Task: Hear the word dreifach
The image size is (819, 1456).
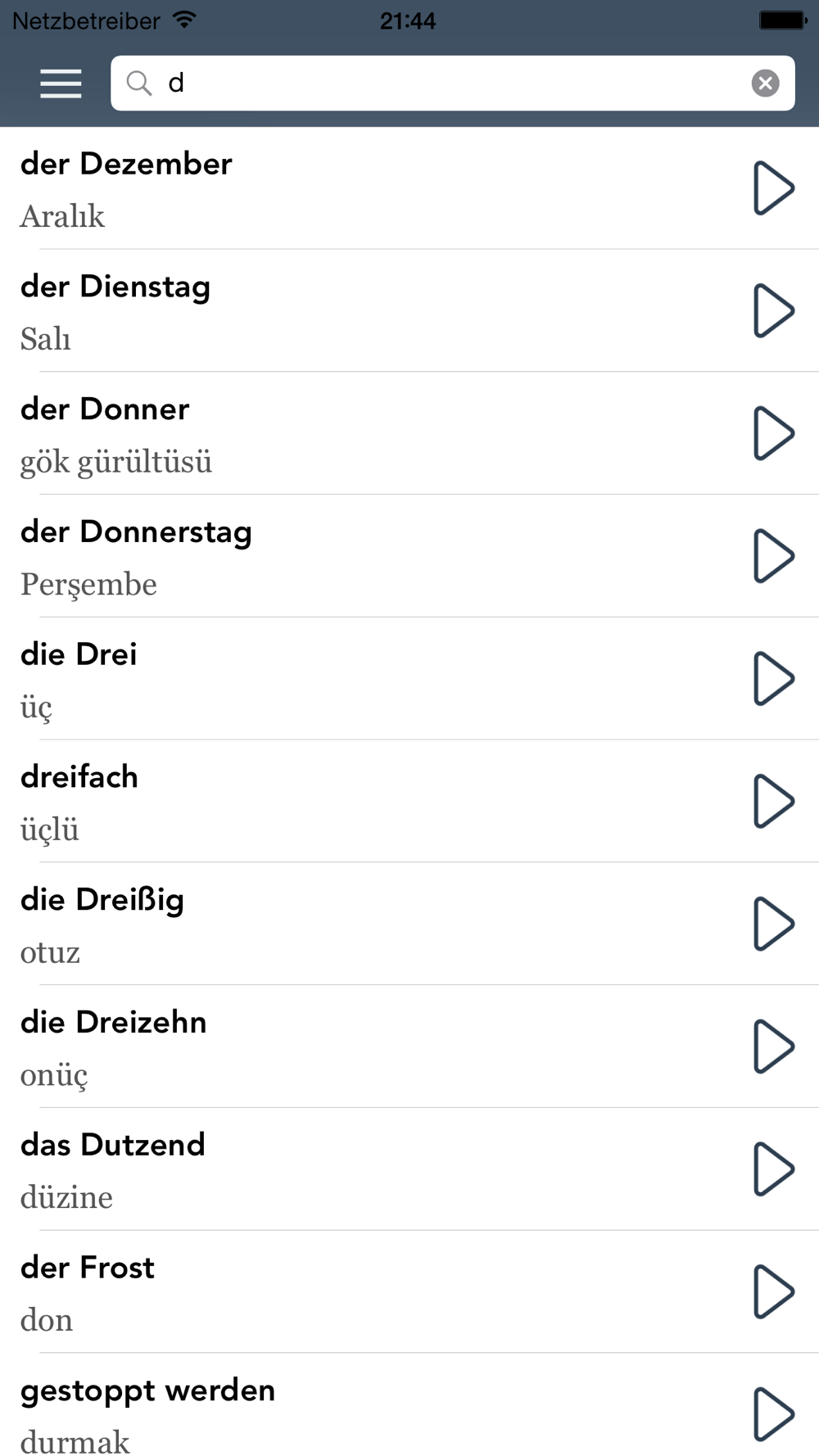Action: (x=773, y=801)
